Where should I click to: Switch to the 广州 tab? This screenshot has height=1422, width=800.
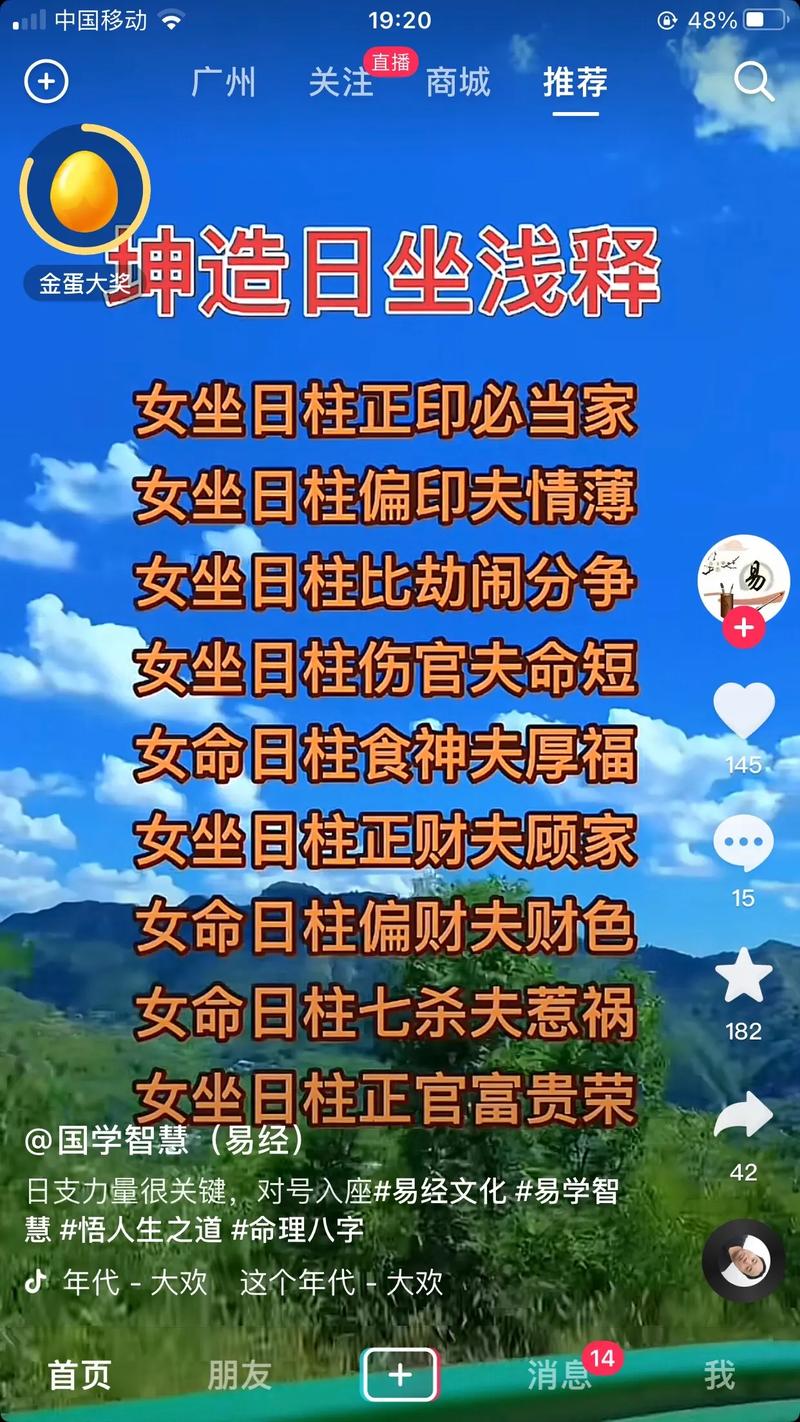click(x=224, y=82)
